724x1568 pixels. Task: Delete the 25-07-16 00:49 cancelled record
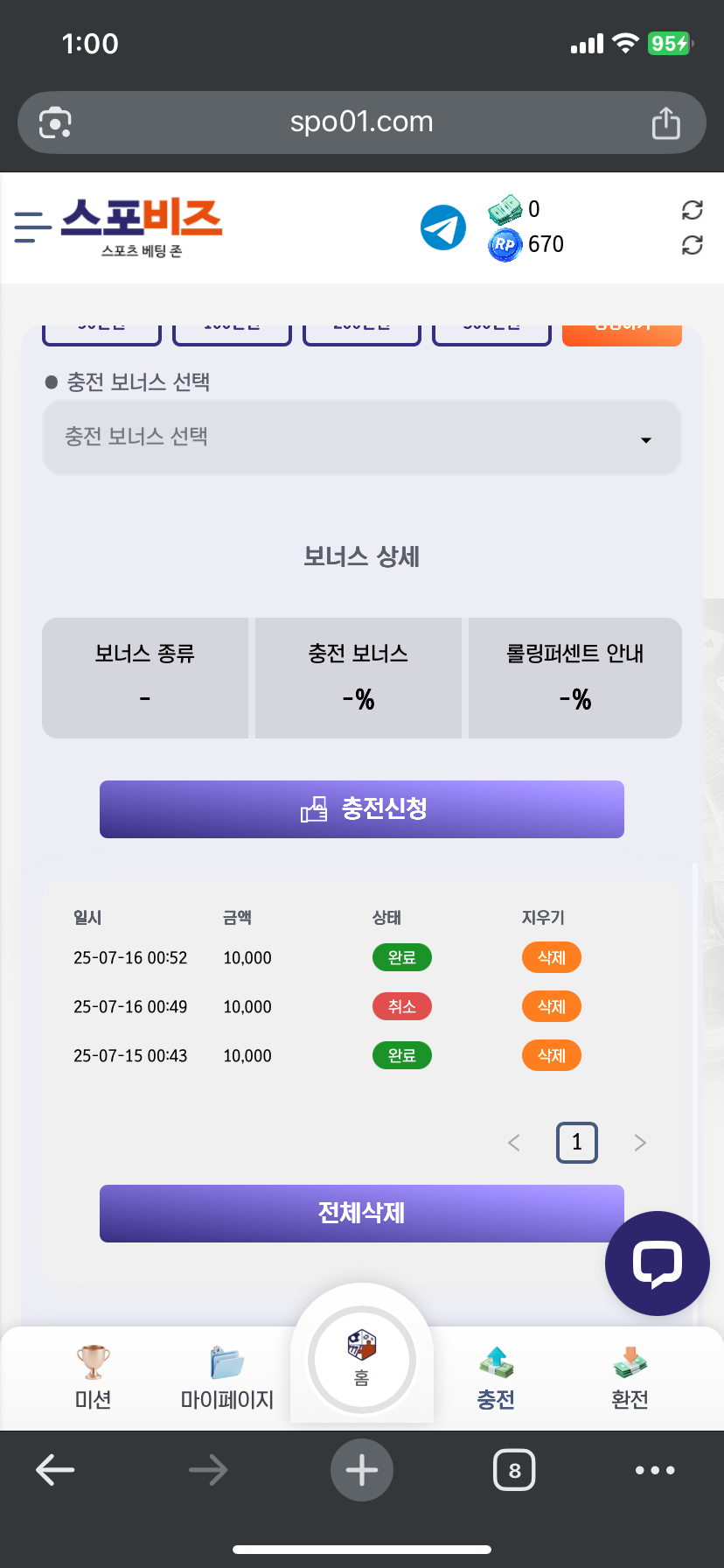[551, 1006]
